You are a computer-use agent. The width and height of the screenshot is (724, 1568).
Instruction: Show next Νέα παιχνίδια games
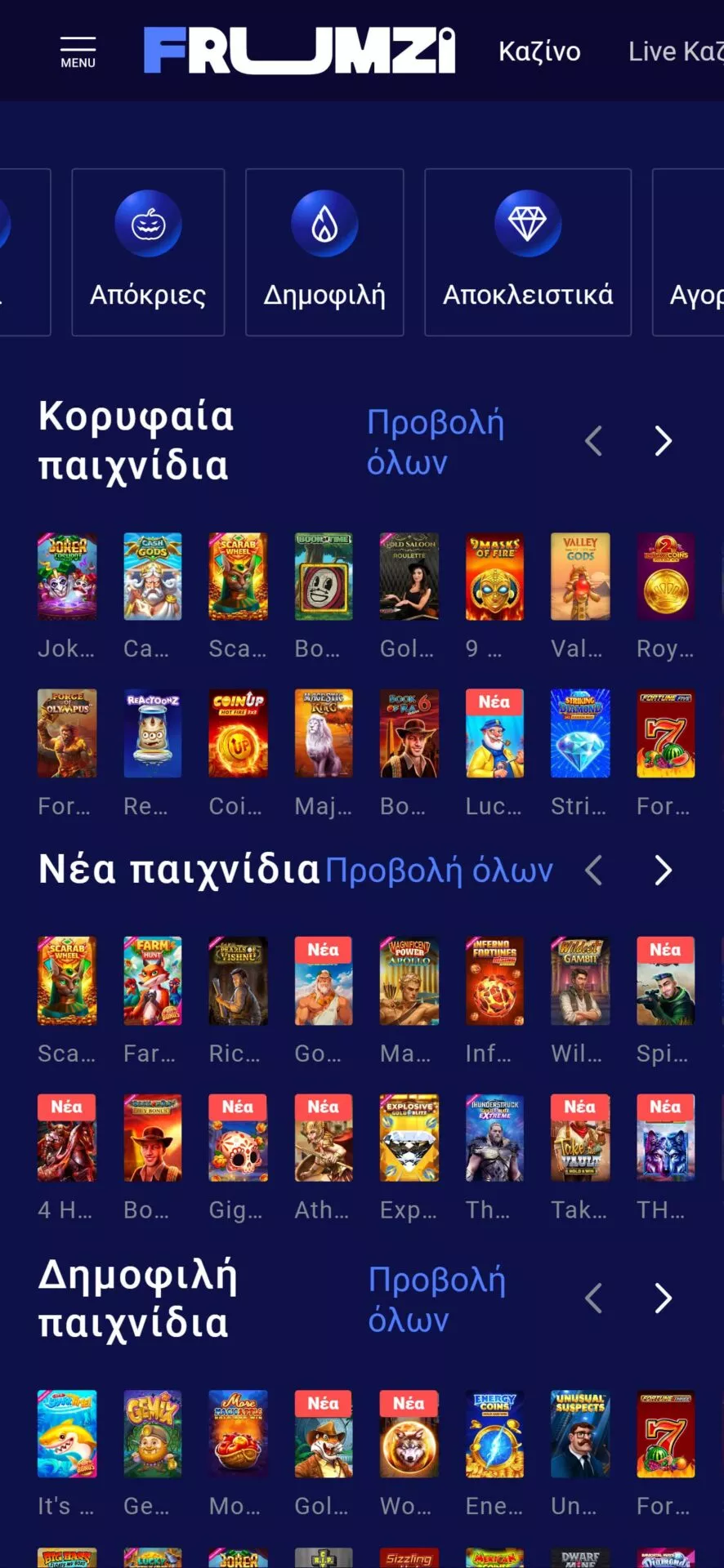664,871
